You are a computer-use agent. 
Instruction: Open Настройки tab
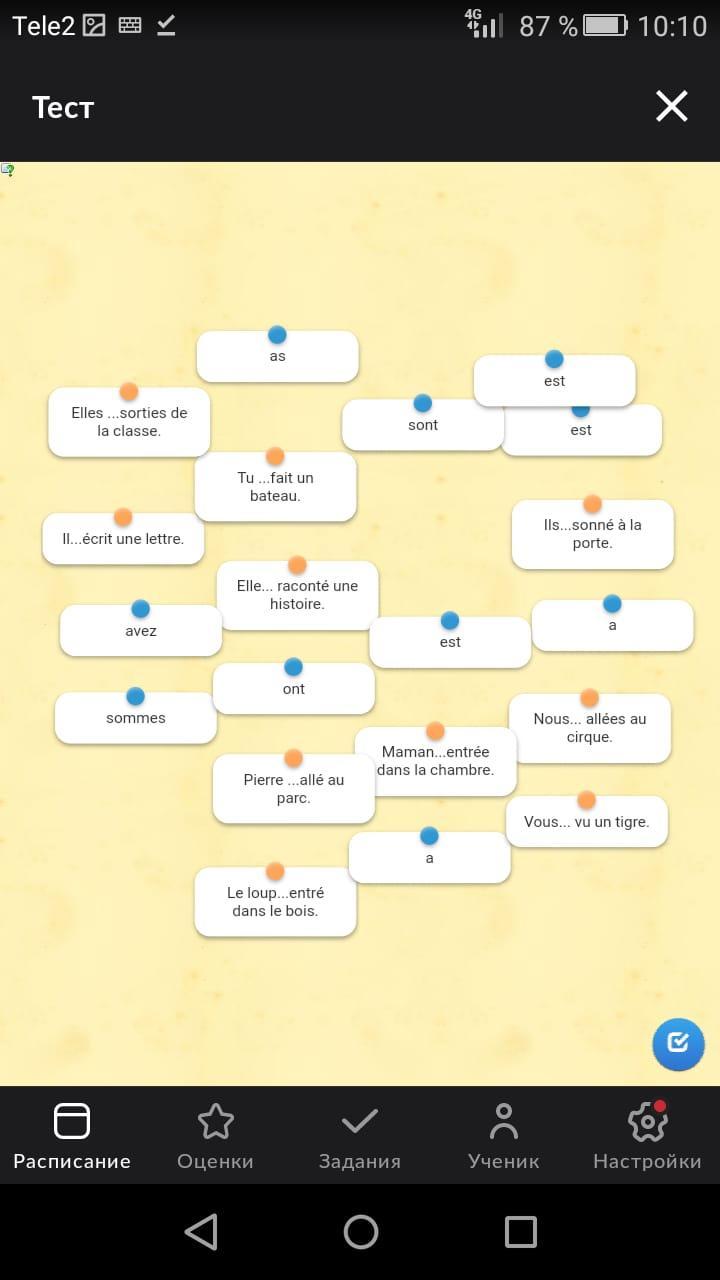point(647,1135)
